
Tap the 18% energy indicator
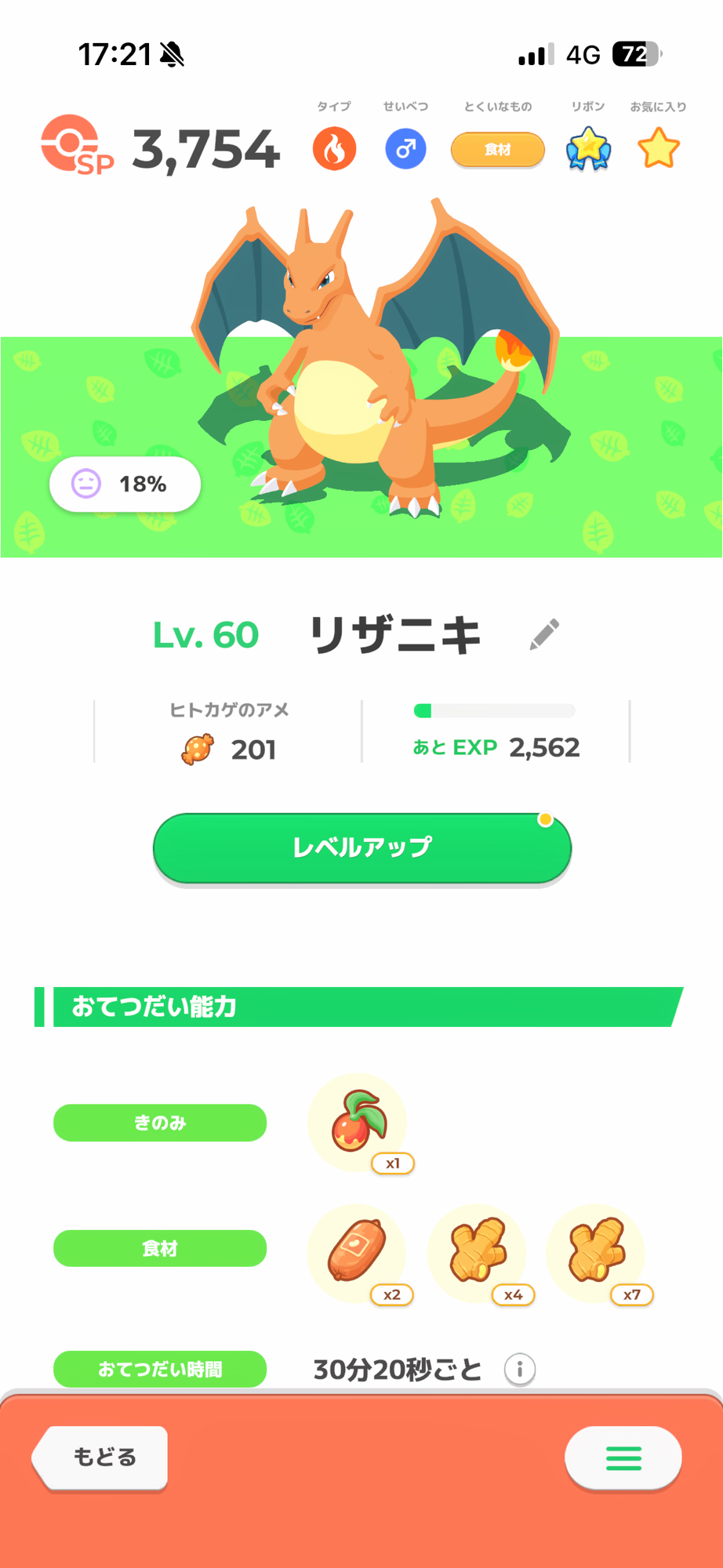coord(125,484)
